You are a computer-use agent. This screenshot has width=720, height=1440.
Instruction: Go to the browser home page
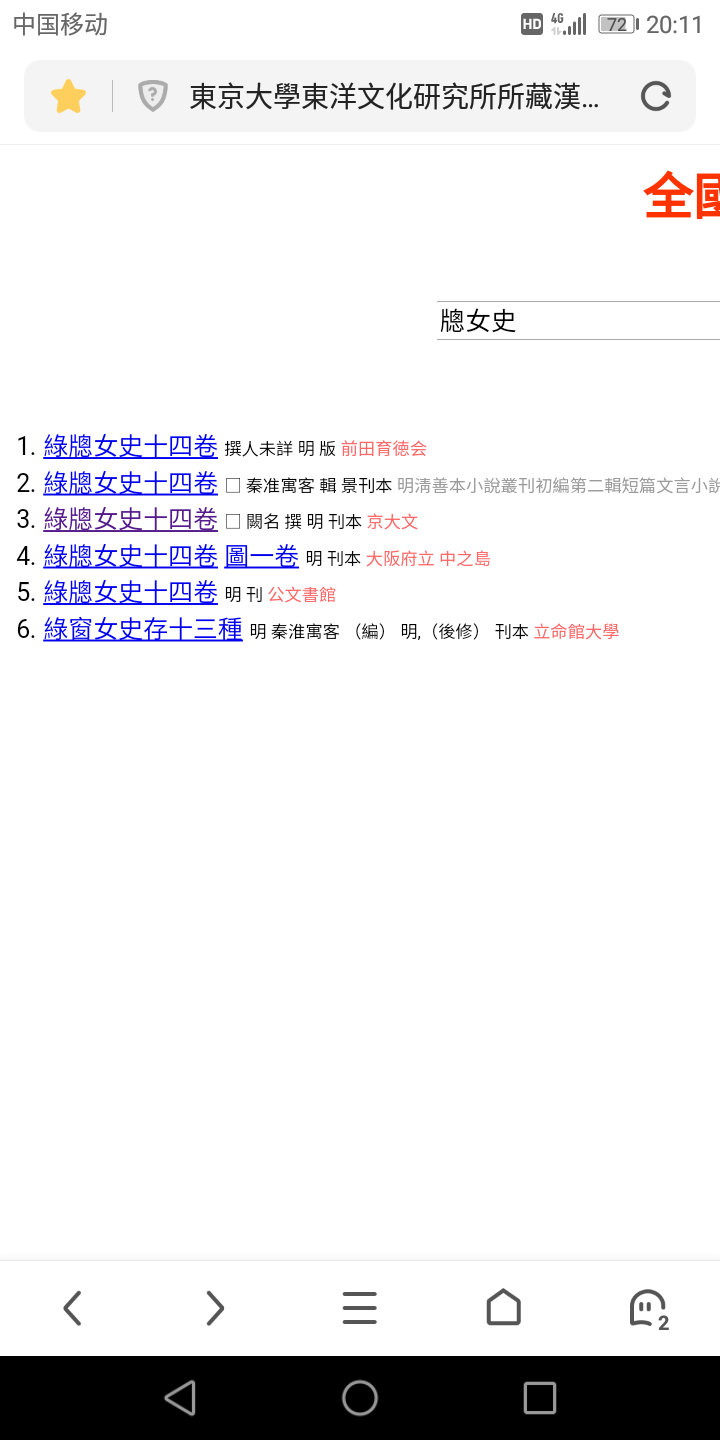click(503, 1308)
